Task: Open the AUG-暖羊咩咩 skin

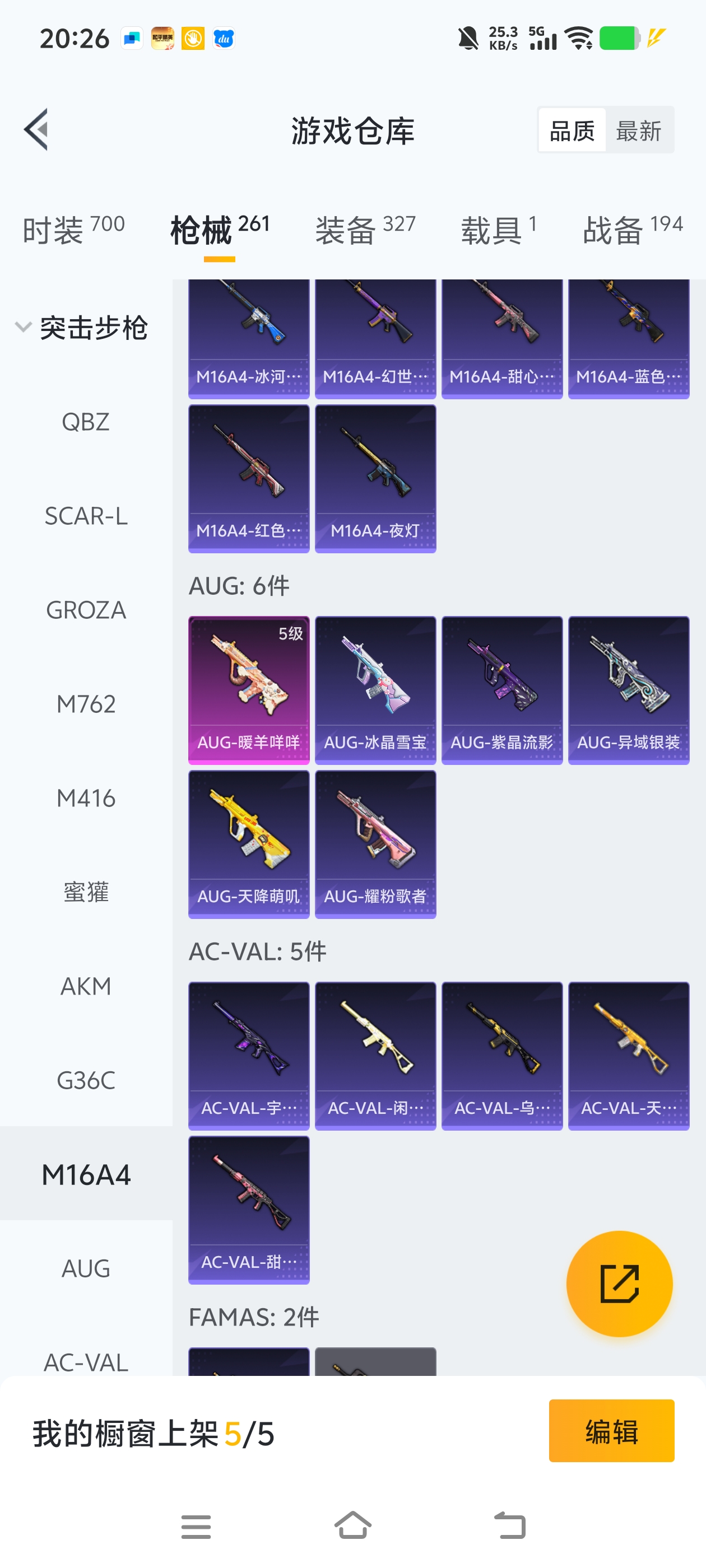Action: (x=249, y=690)
